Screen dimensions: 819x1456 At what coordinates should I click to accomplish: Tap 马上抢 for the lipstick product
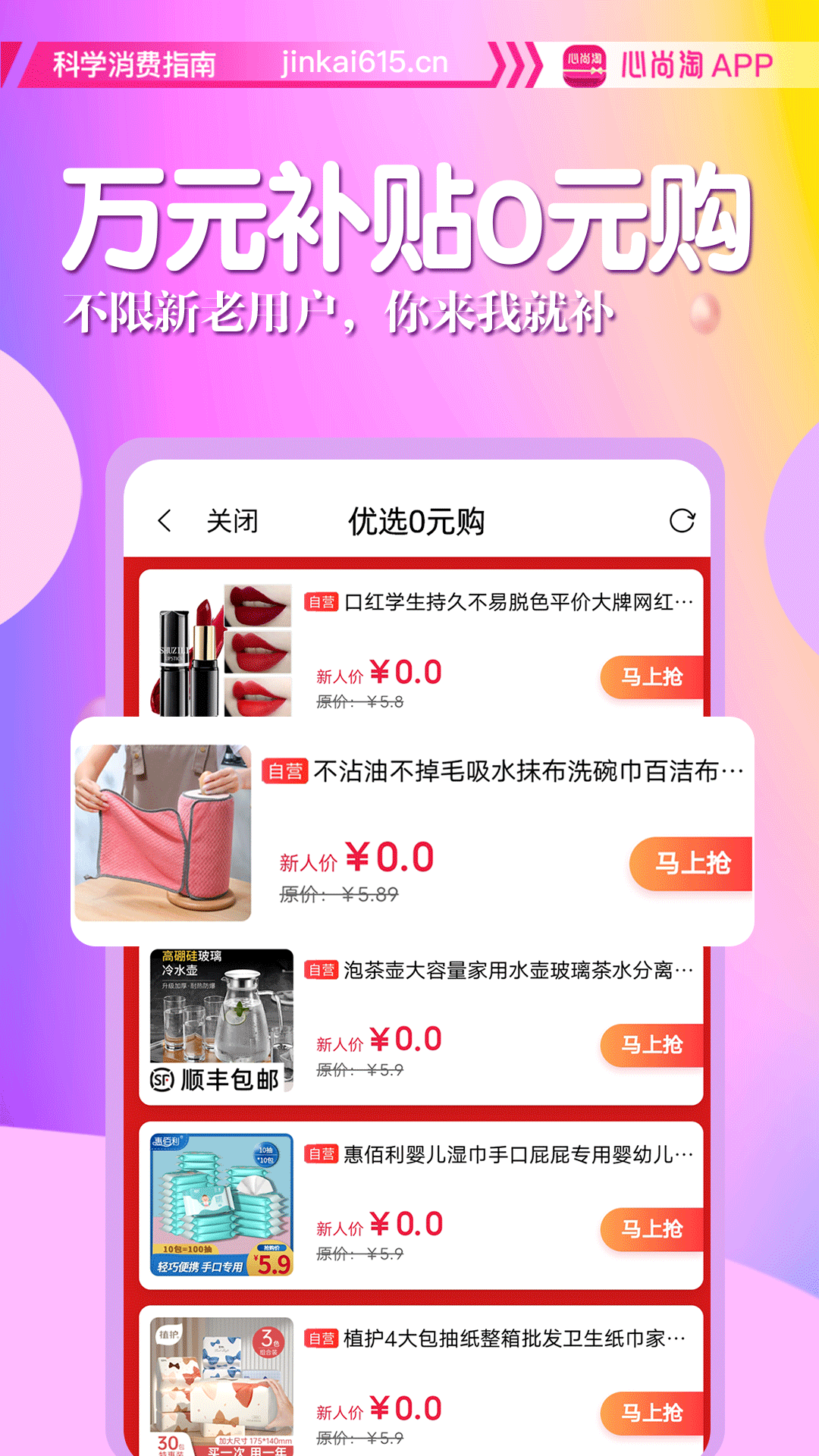click(x=648, y=677)
